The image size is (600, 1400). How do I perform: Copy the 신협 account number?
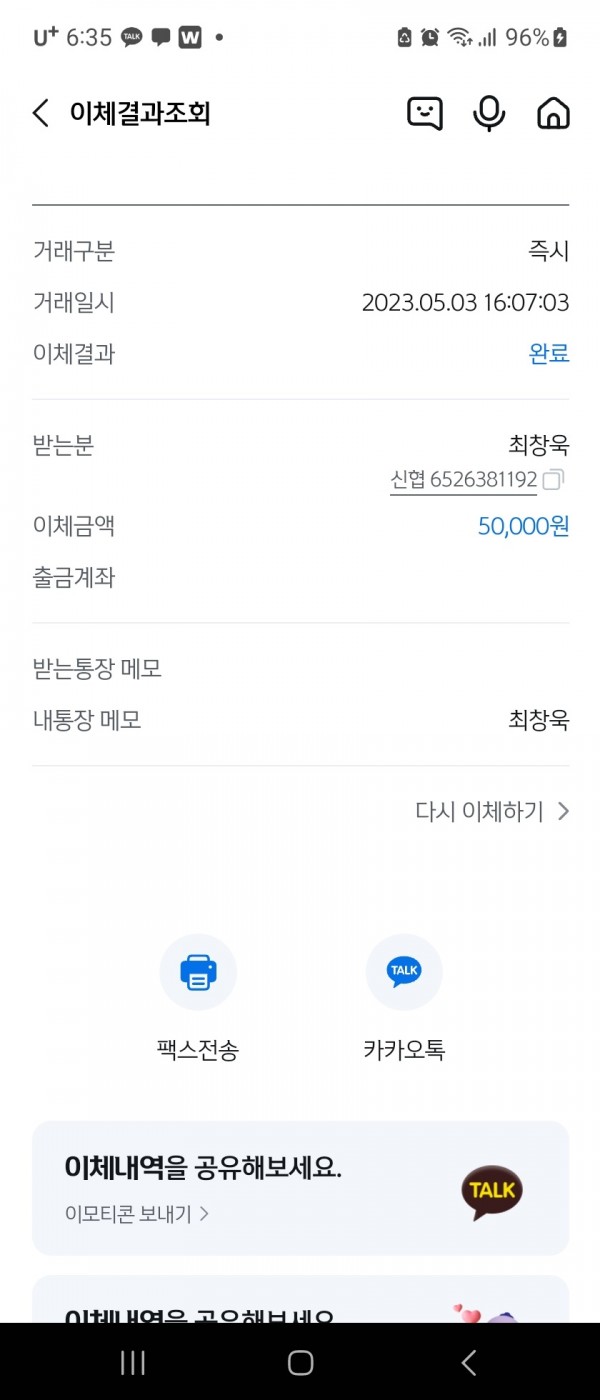(554, 479)
